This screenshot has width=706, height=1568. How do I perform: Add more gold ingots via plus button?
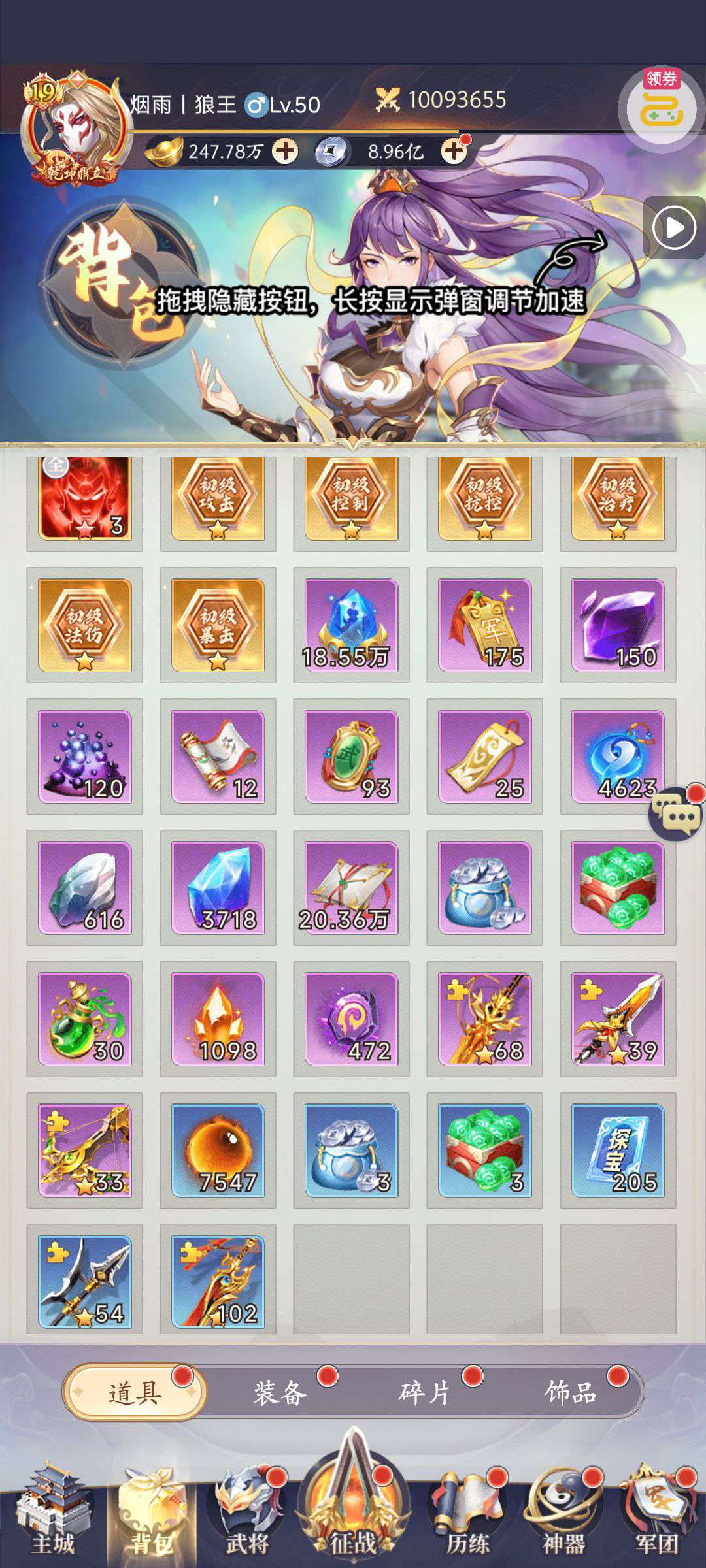click(285, 152)
